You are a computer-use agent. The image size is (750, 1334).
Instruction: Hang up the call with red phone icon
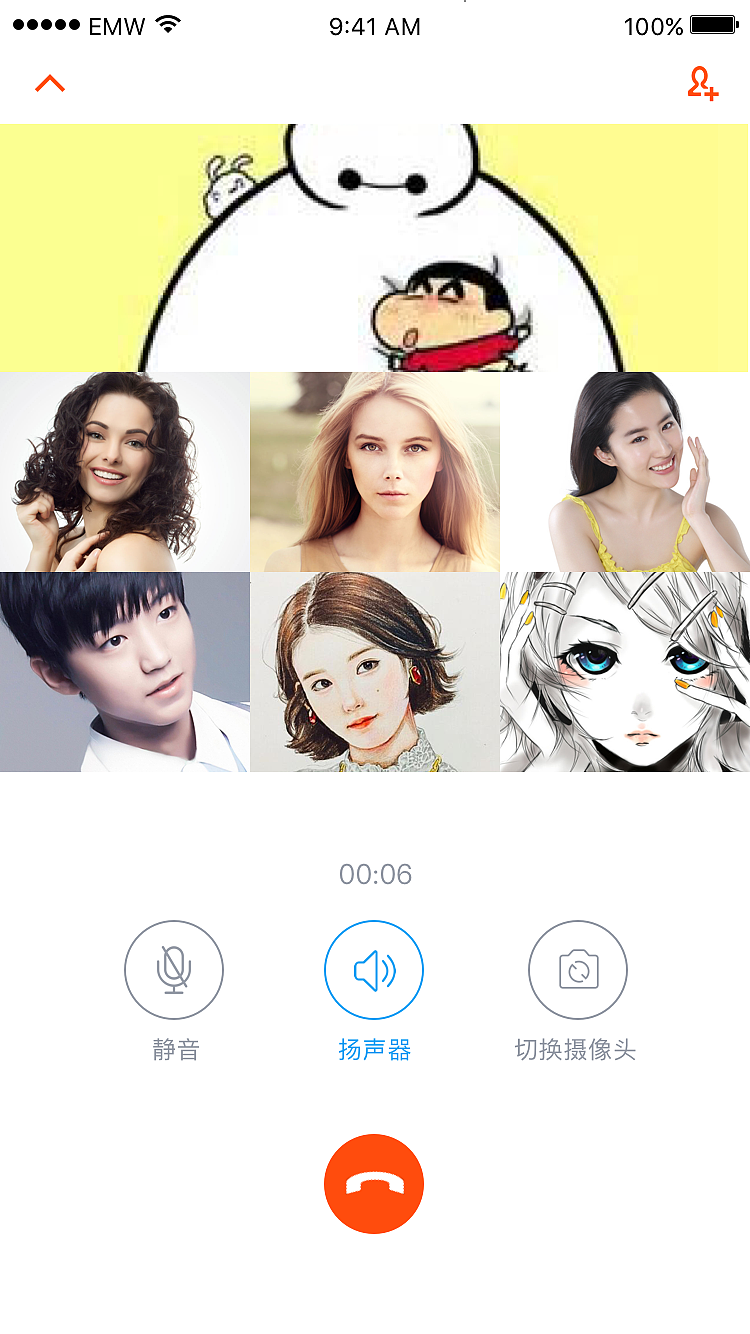click(374, 1183)
